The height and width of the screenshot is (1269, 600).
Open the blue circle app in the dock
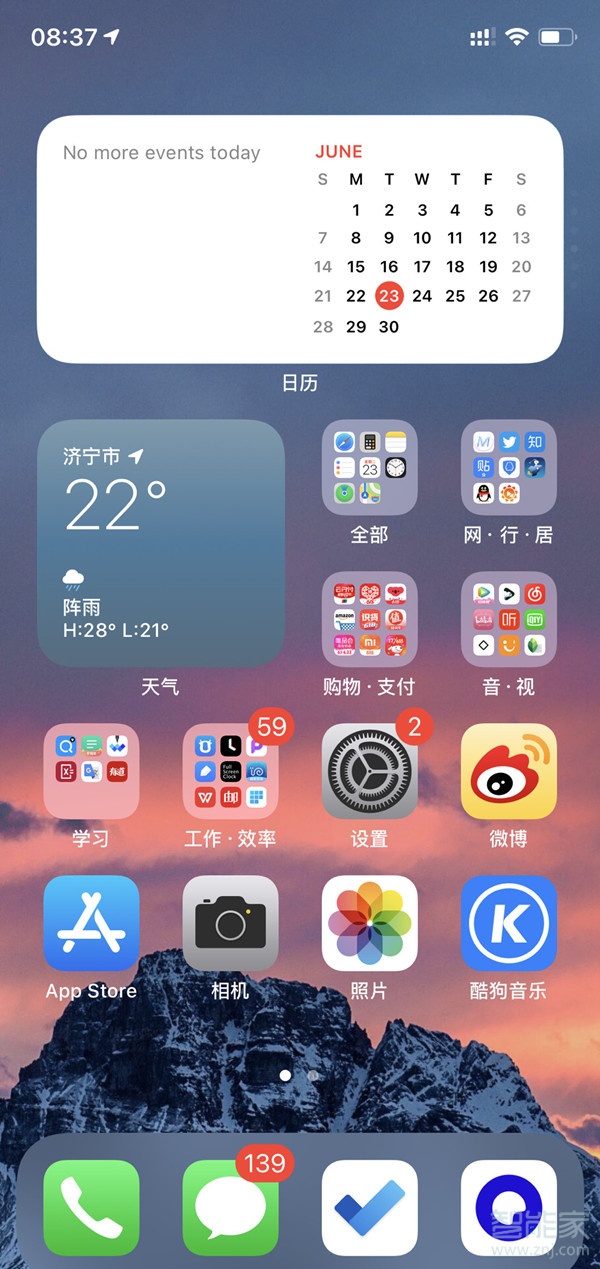click(x=508, y=1207)
